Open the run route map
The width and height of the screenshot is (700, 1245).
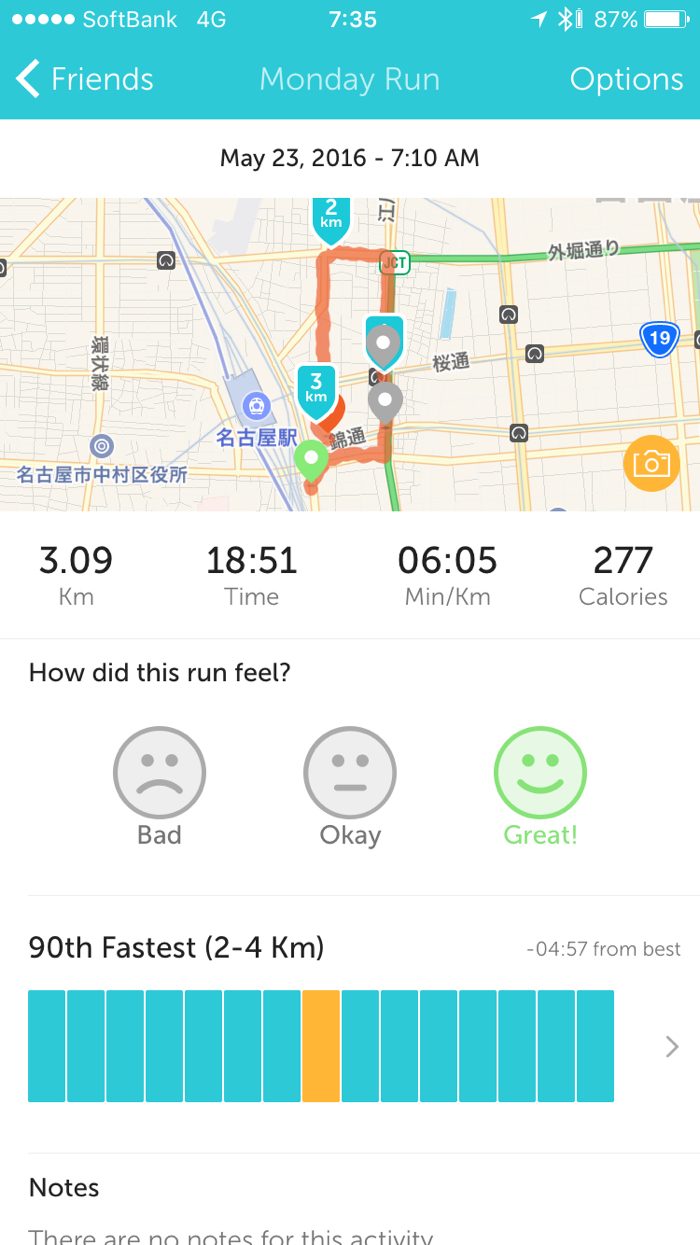pos(350,354)
